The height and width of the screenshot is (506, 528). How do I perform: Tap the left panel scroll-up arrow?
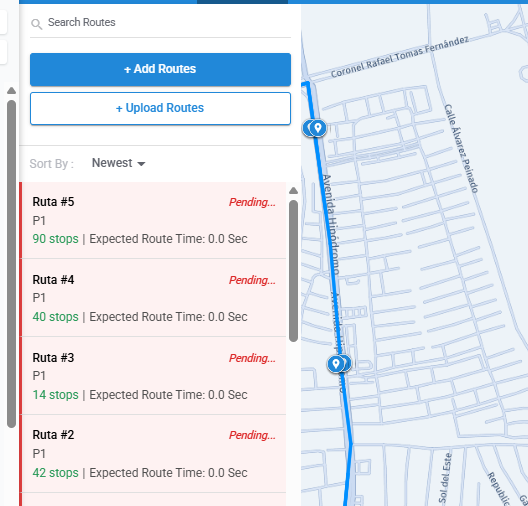coord(11,91)
